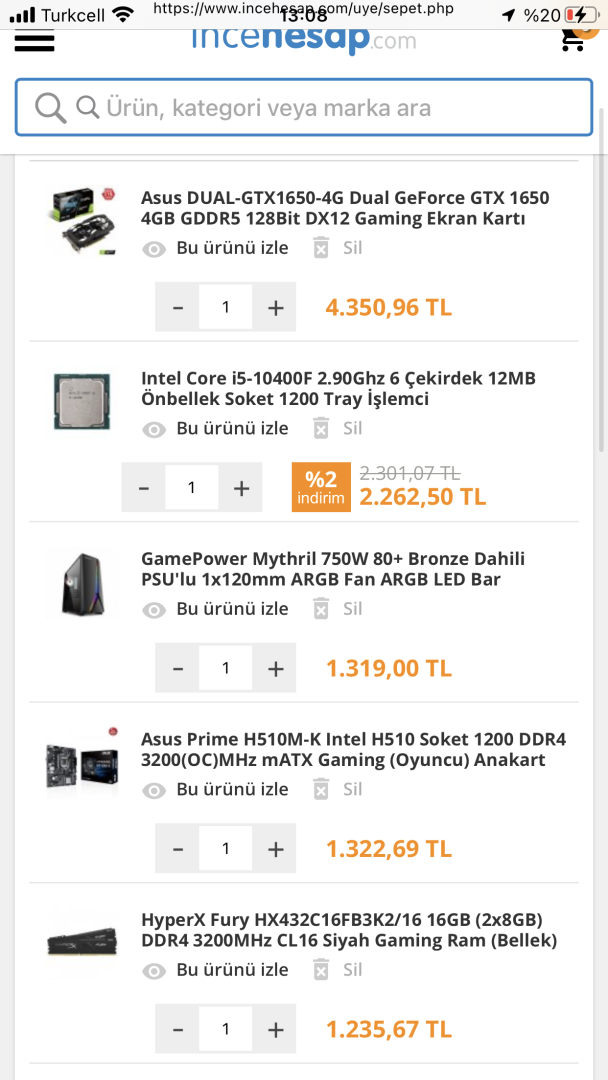
Task: Watch the HyperX Fury RAM product
Action: 216,969
